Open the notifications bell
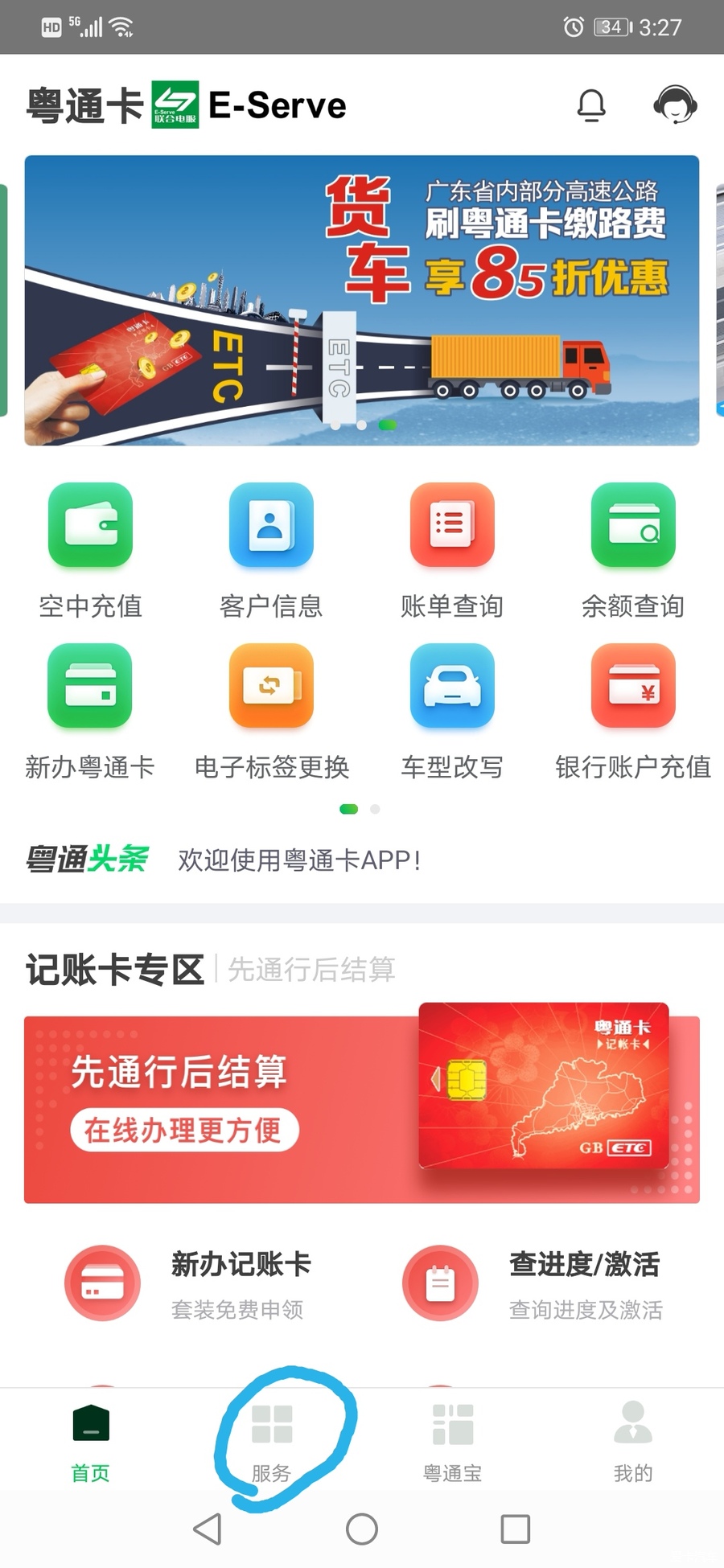The height and width of the screenshot is (1568, 724). (x=591, y=105)
